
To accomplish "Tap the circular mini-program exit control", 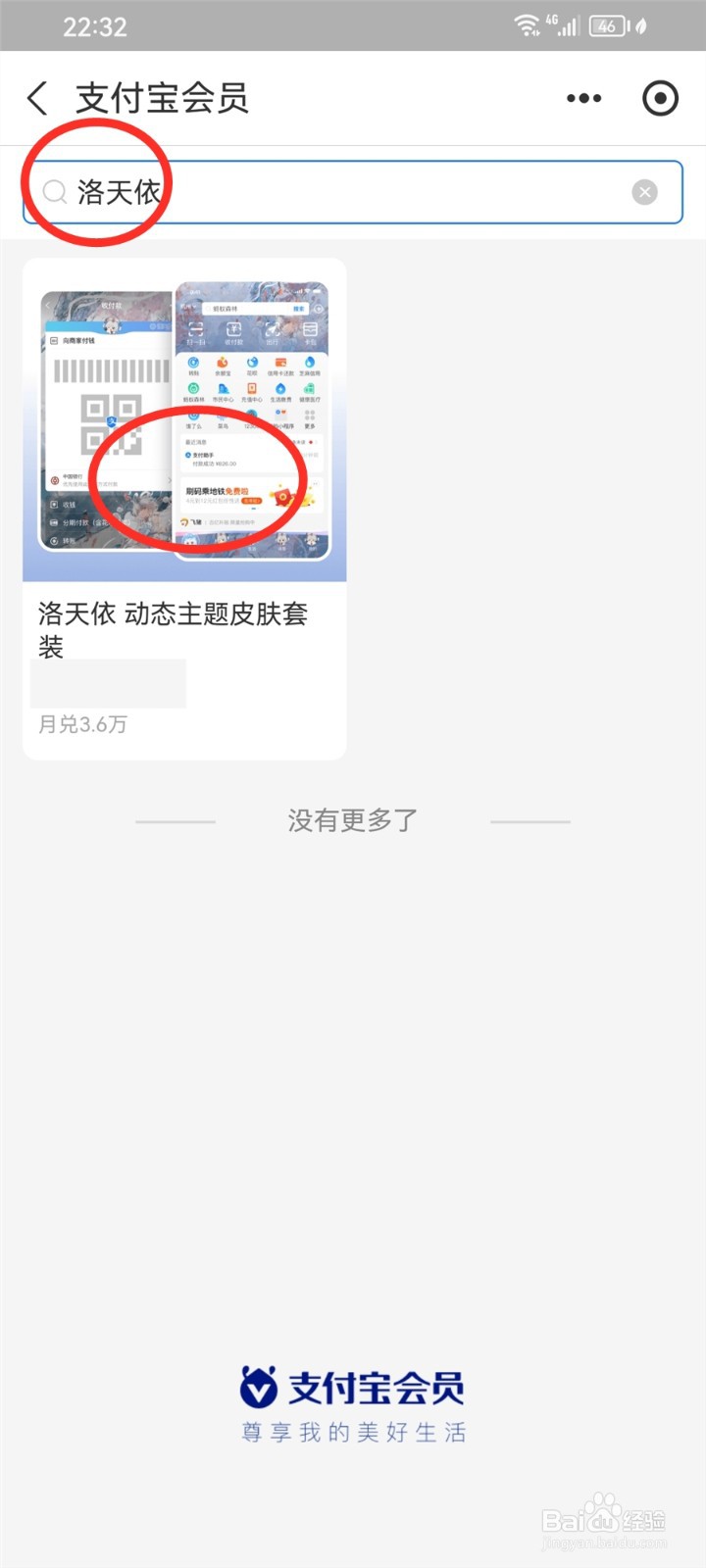I will 660,98.
